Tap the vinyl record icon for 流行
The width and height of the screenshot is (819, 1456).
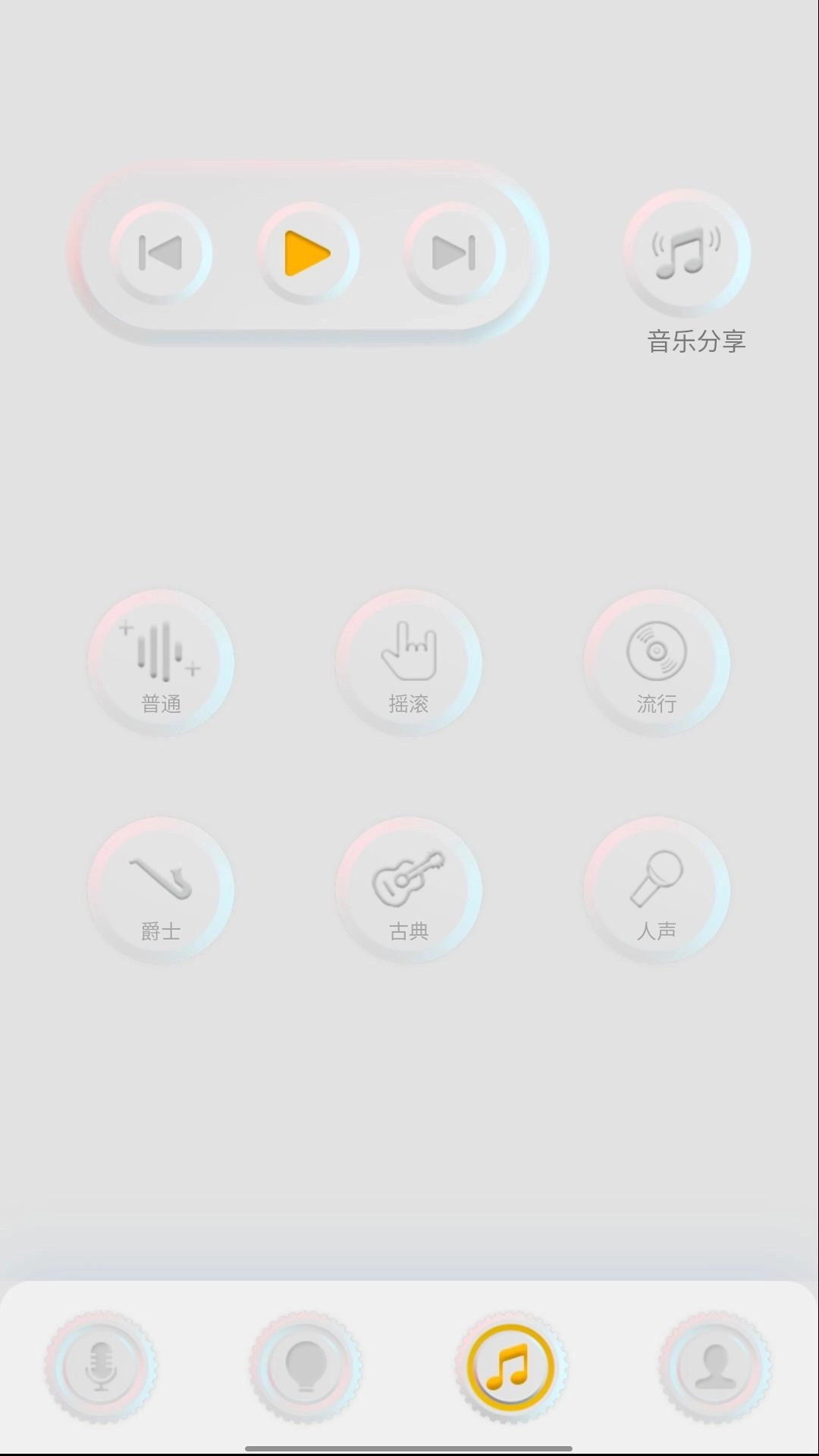click(x=657, y=649)
